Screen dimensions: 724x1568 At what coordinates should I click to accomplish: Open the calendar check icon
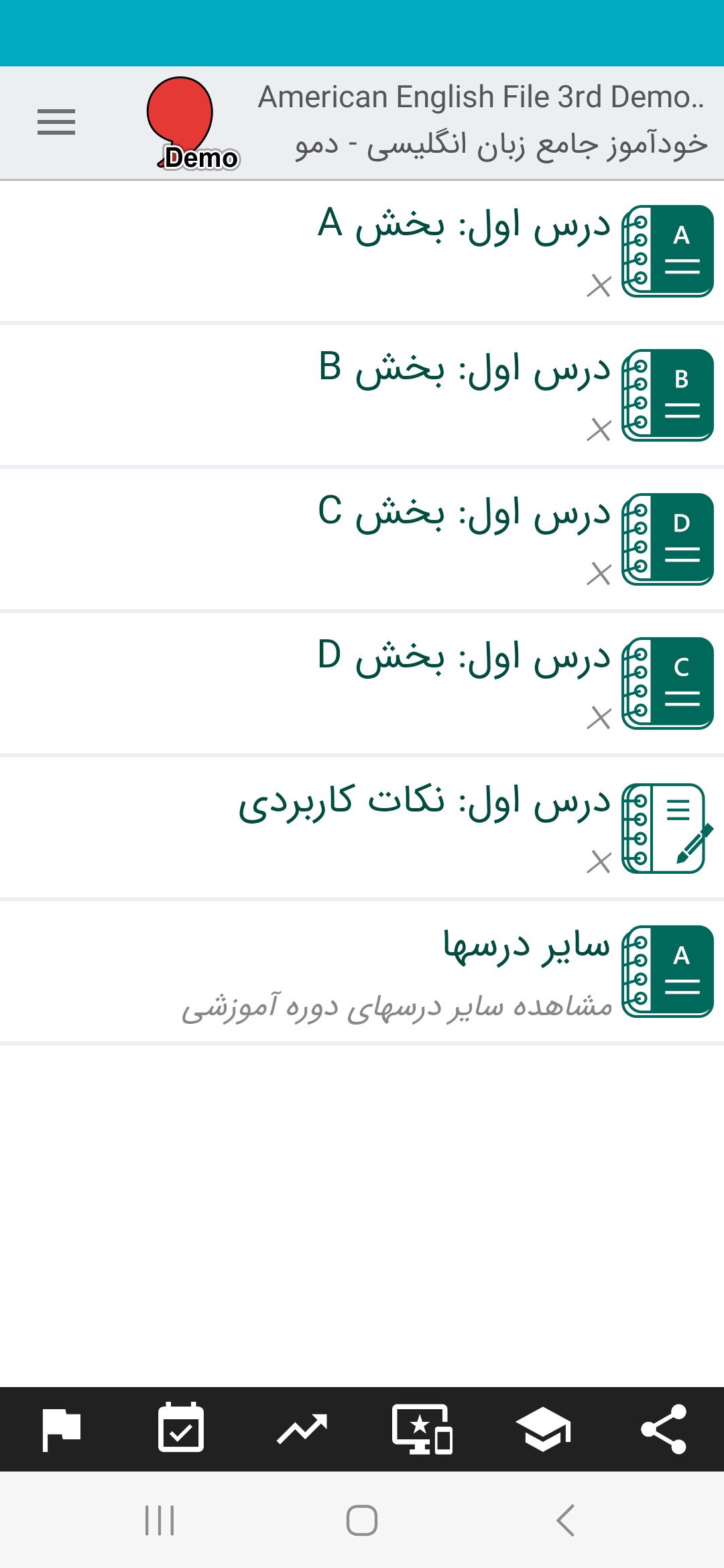coord(181,1428)
